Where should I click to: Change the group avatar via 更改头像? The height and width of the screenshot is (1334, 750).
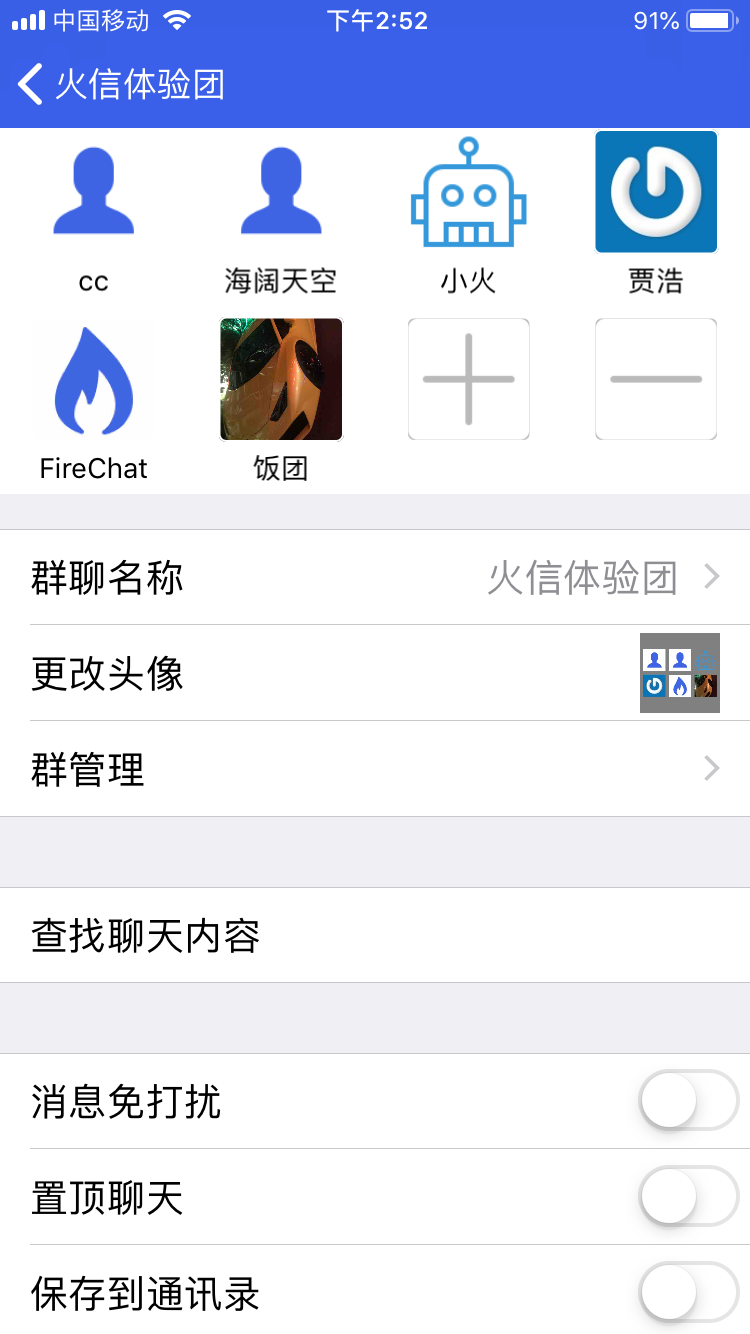pos(375,673)
